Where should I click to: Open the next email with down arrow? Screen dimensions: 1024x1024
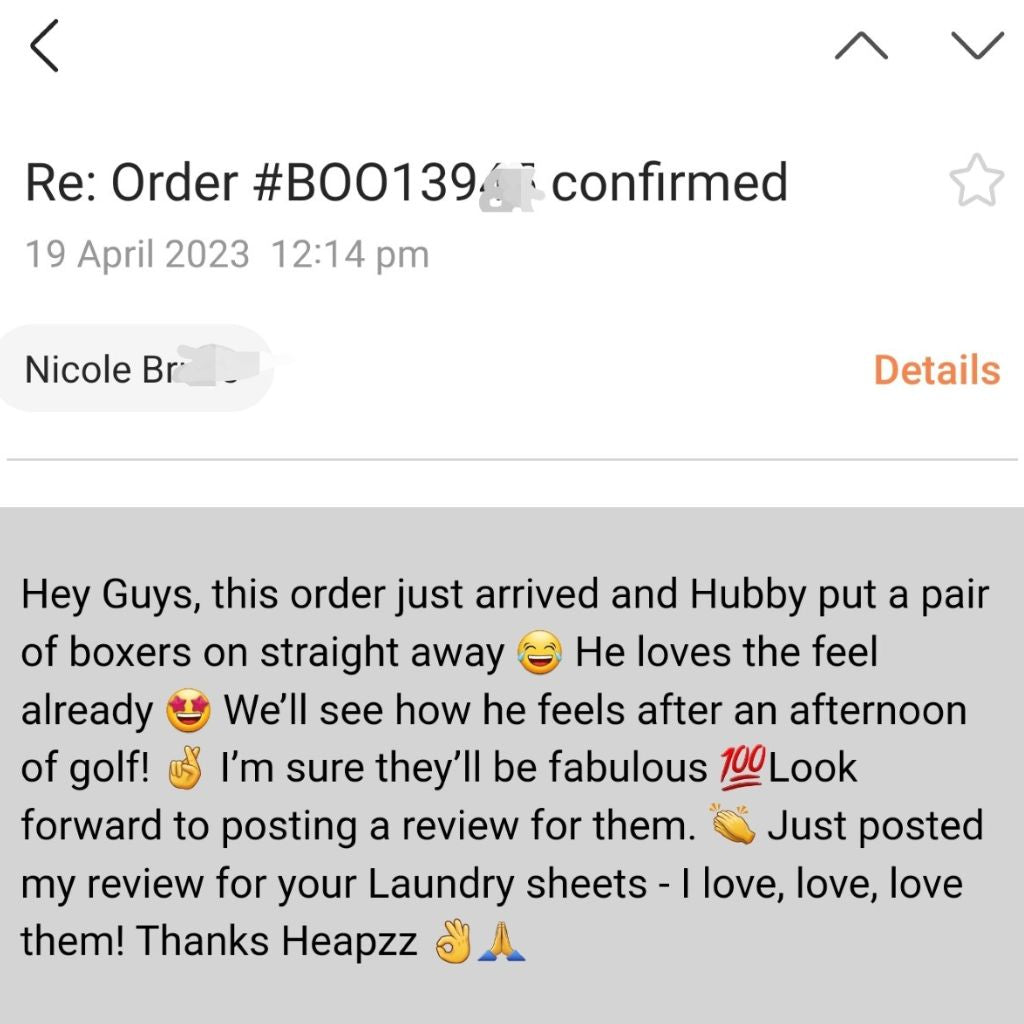click(x=976, y=46)
